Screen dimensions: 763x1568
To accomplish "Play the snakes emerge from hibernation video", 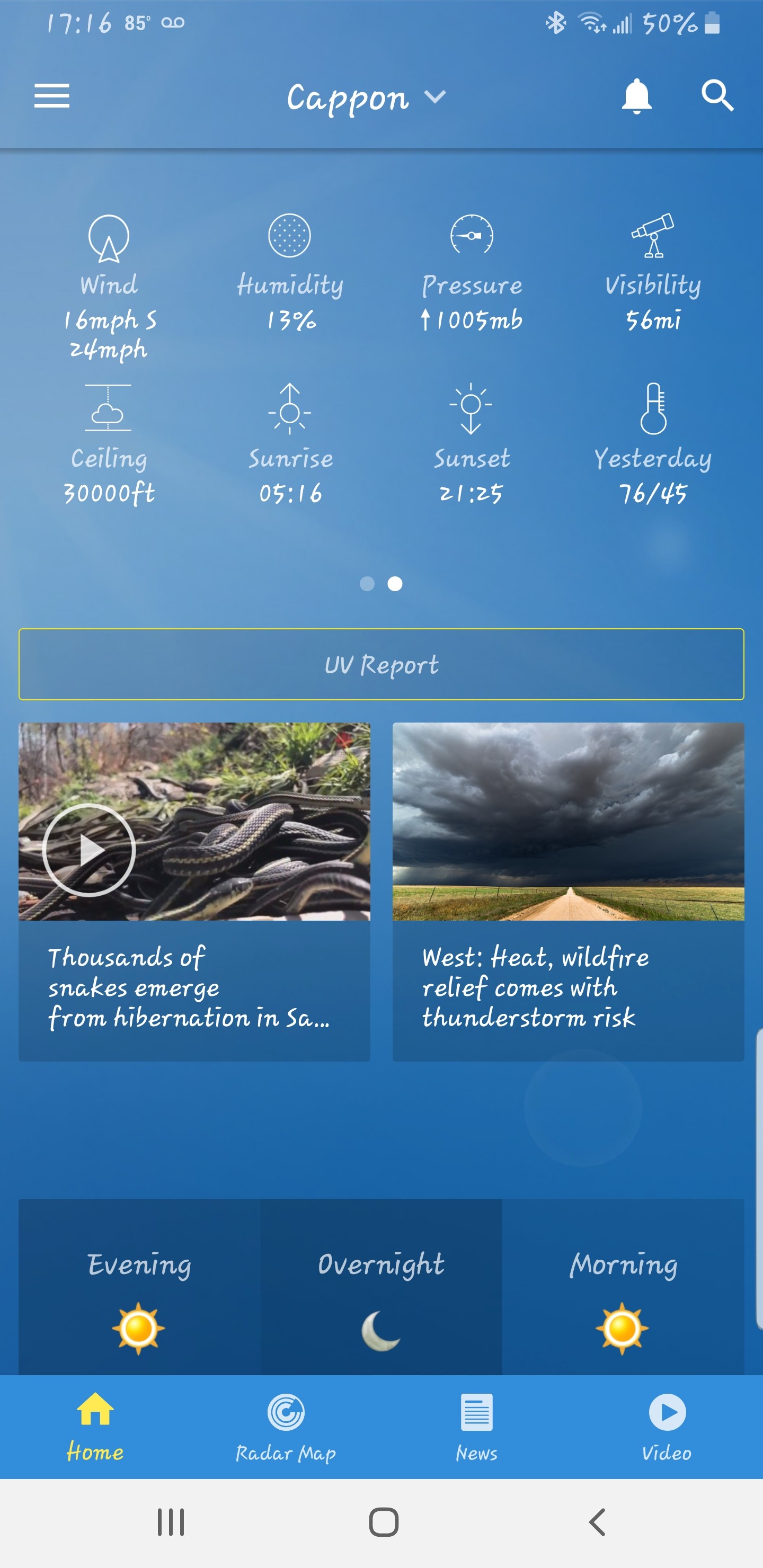I will 89,850.
